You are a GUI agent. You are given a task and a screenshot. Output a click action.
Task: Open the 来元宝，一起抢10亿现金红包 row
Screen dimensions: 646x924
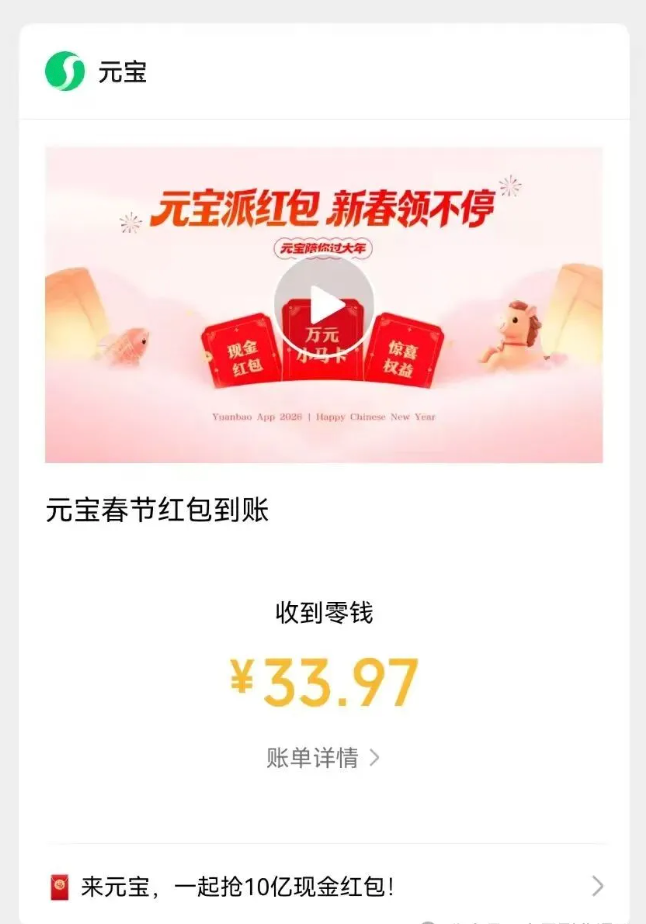(323, 885)
